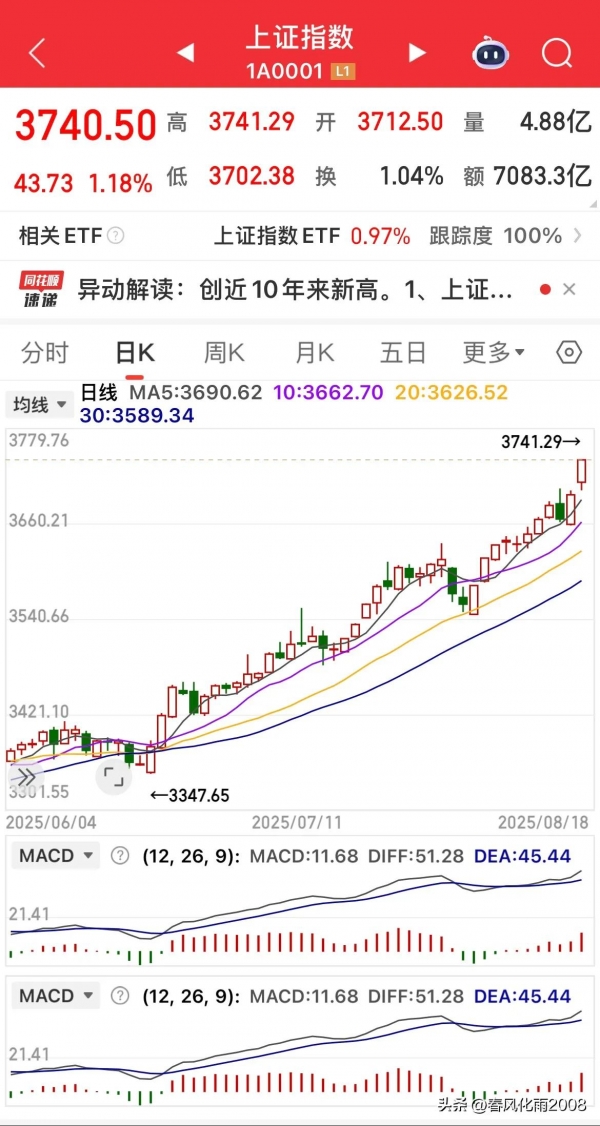Switch to the 分时 tab
The image size is (600, 1126).
[x=44, y=353]
